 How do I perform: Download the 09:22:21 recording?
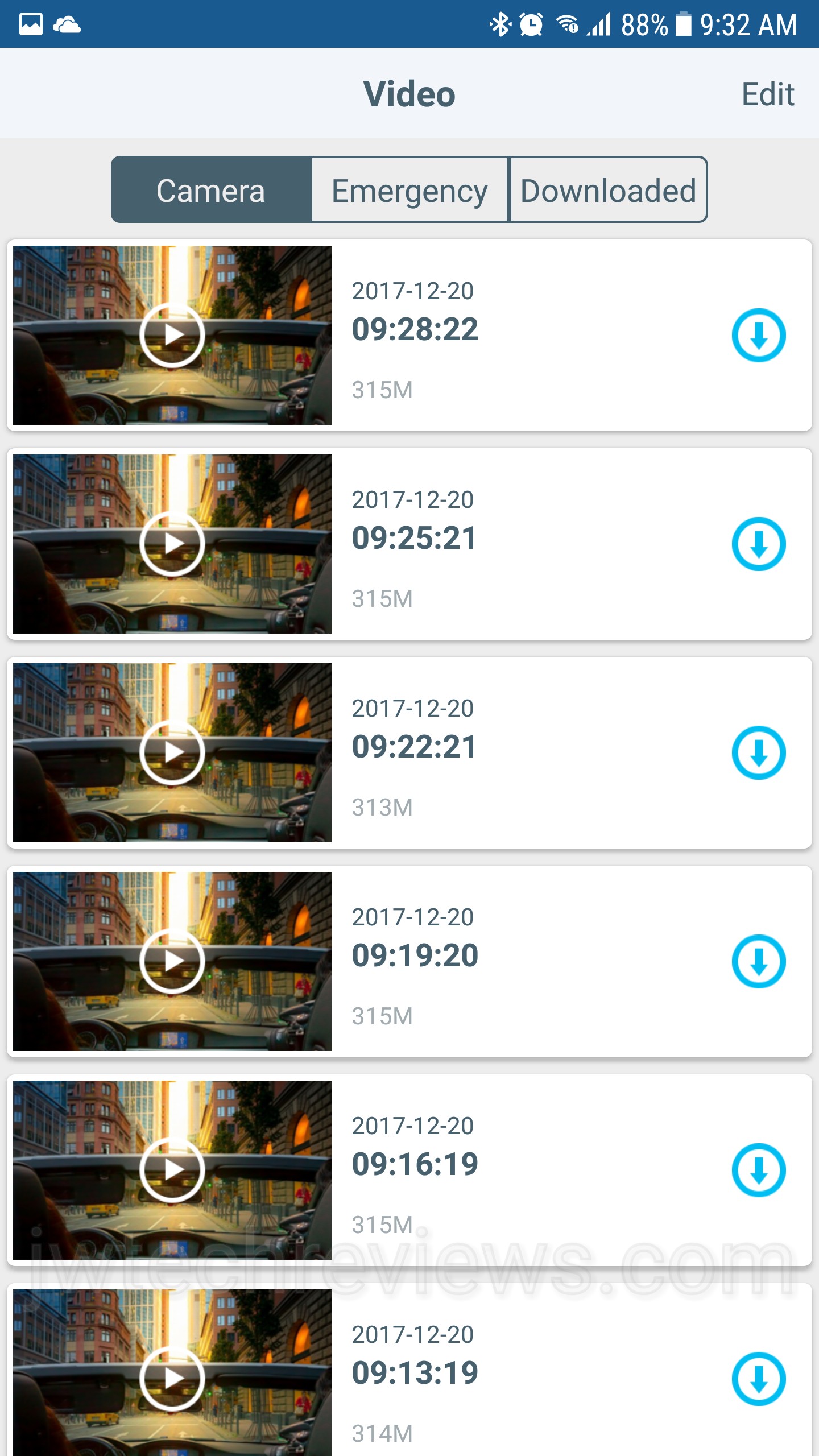(759, 753)
